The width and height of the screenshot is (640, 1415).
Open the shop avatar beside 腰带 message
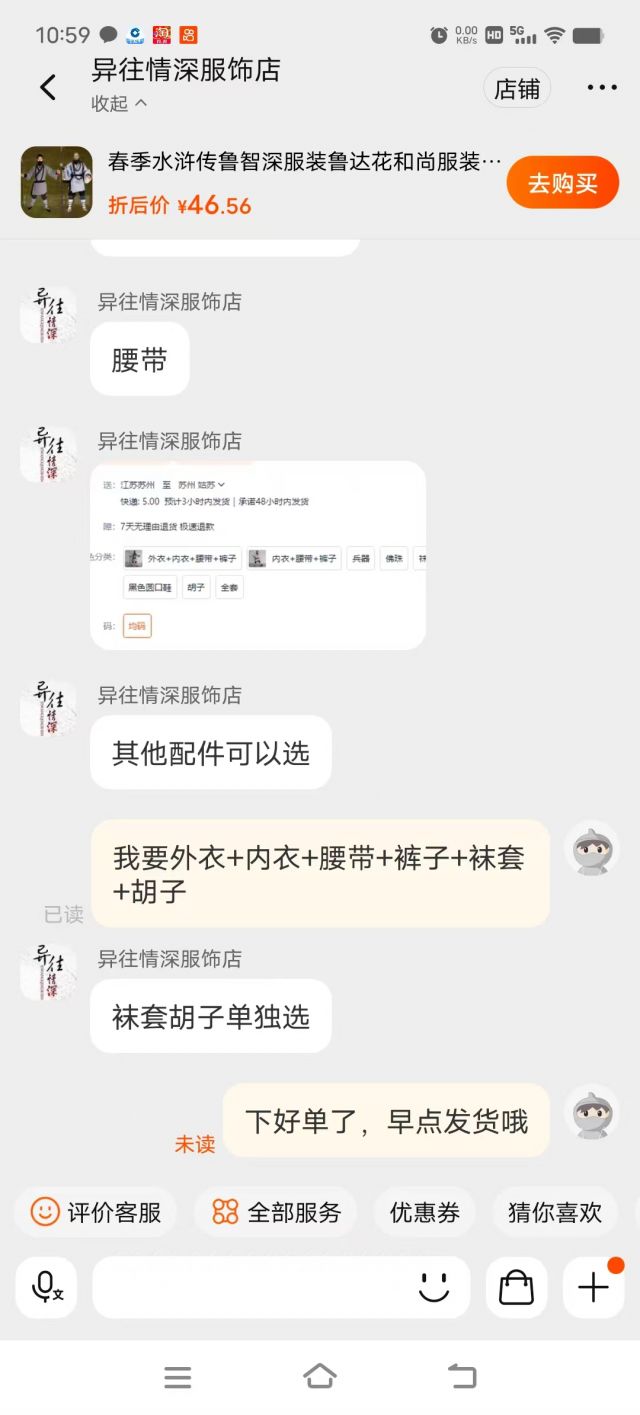tap(48, 316)
